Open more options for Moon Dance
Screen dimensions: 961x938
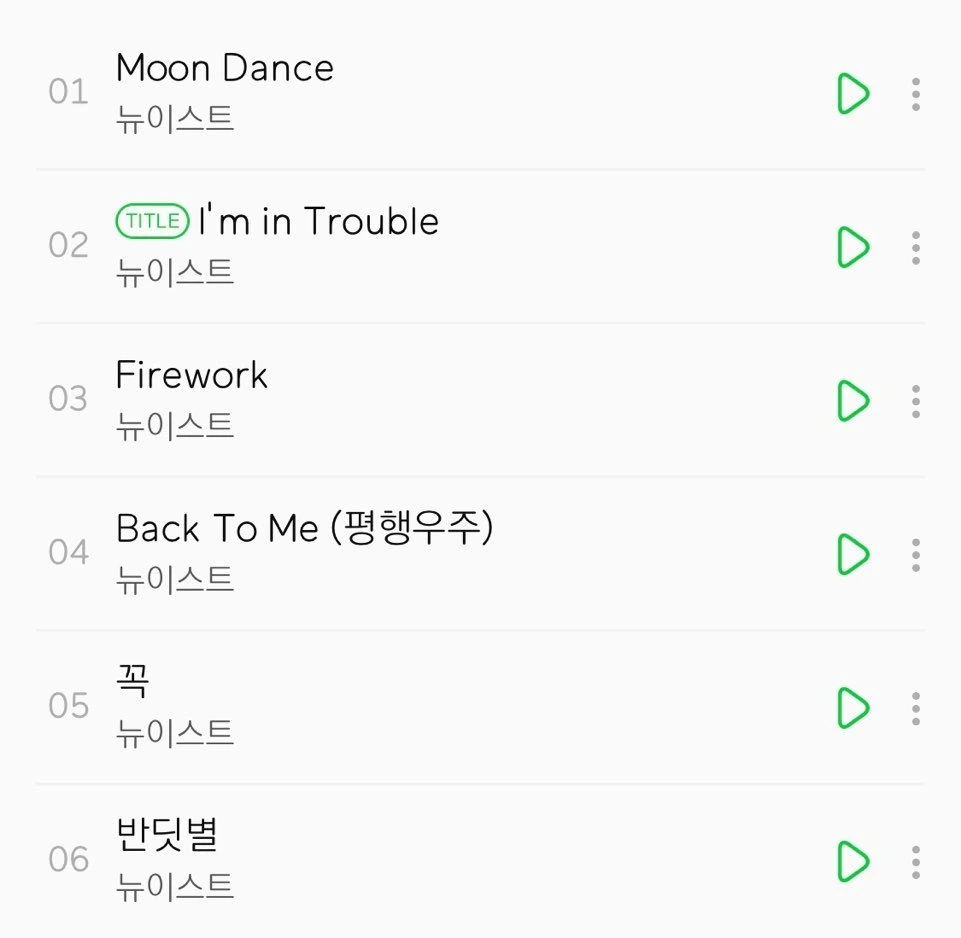tap(916, 94)
